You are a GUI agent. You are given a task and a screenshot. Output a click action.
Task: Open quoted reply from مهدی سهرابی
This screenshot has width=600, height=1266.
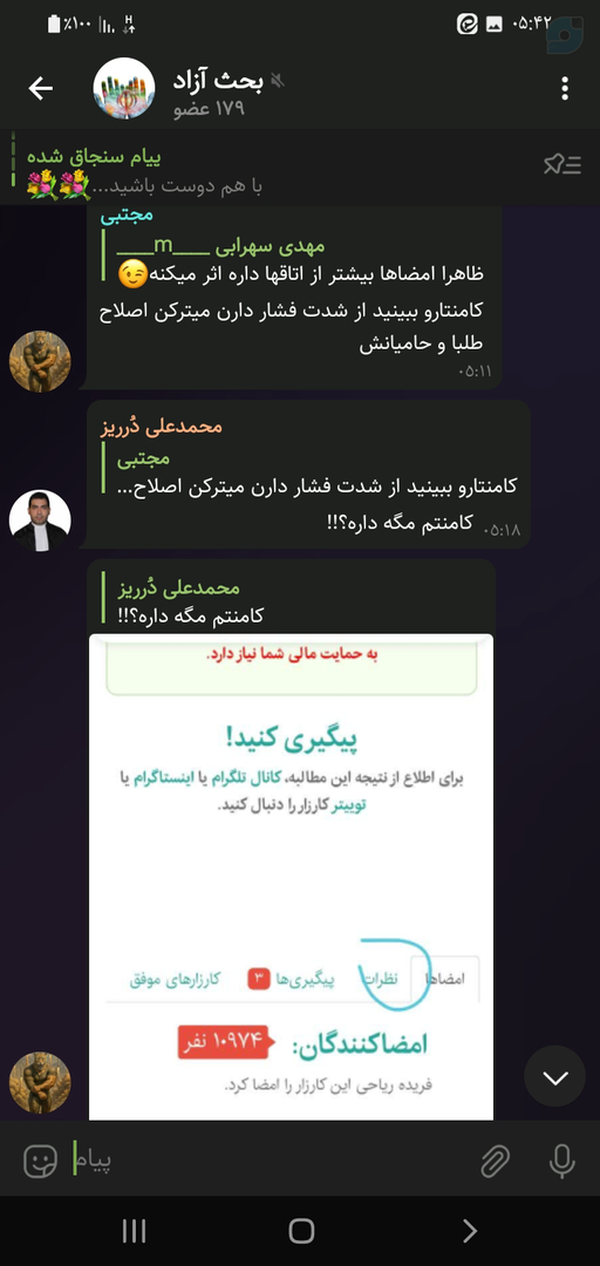pyautogui.click(x=293, y=259)
